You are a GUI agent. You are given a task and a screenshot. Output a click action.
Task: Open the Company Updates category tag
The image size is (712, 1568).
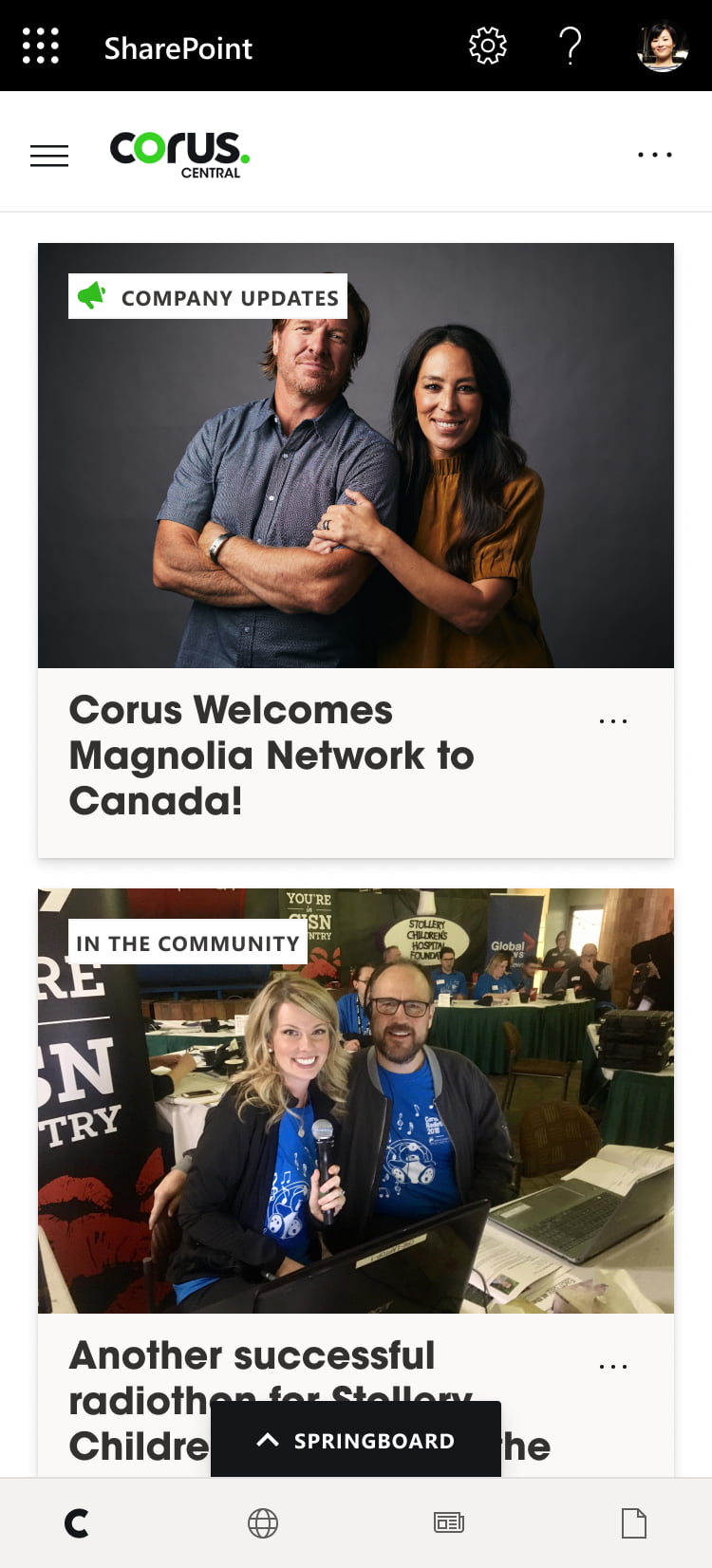(208, 297)
